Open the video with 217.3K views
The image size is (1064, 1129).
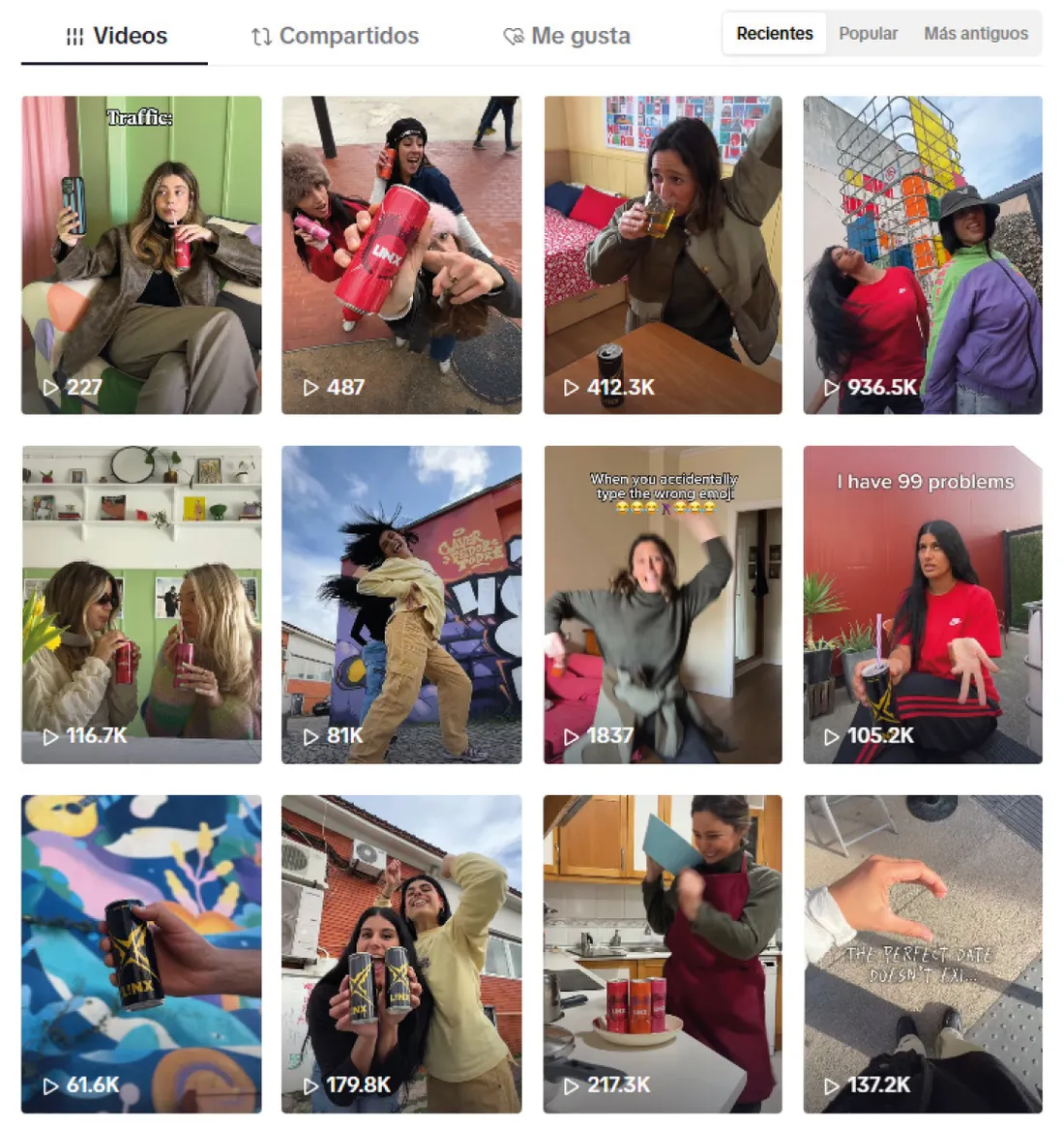(663, 954)
